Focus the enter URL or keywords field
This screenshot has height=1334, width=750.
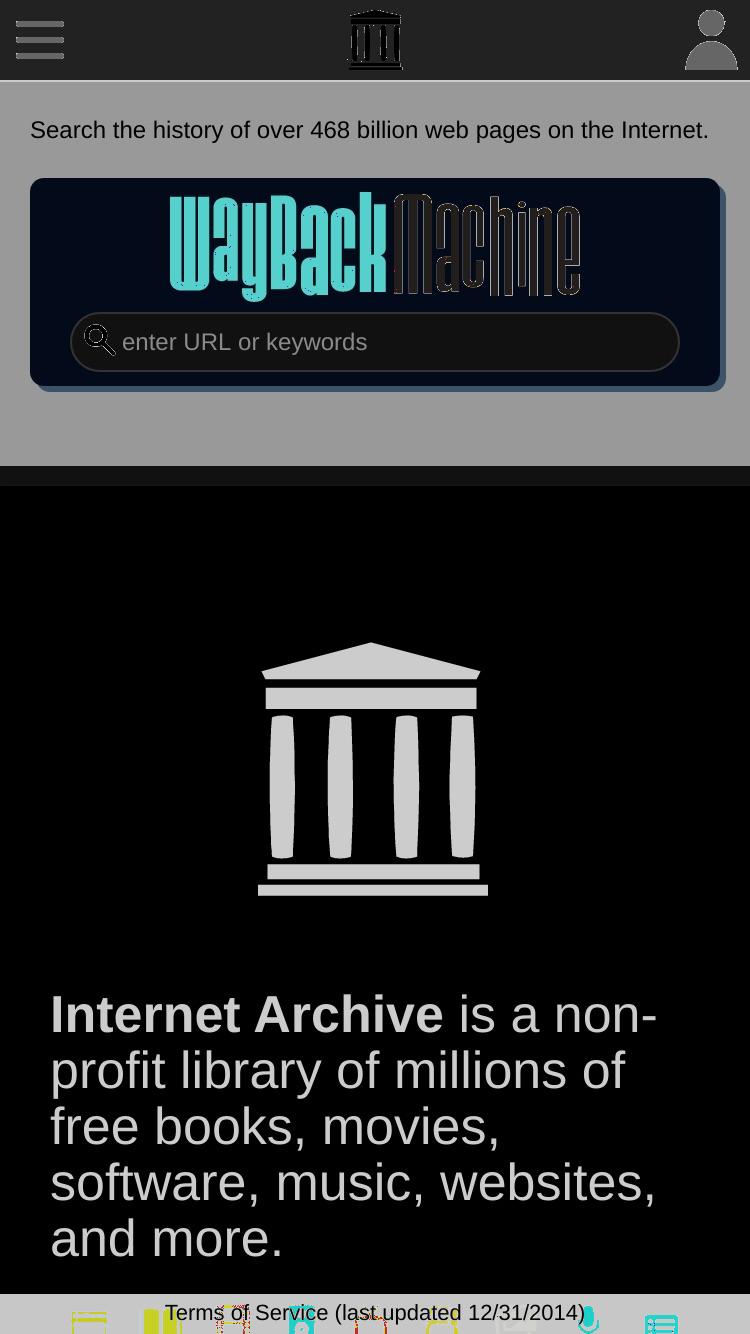pyautogui.click(x=375, y=342)
